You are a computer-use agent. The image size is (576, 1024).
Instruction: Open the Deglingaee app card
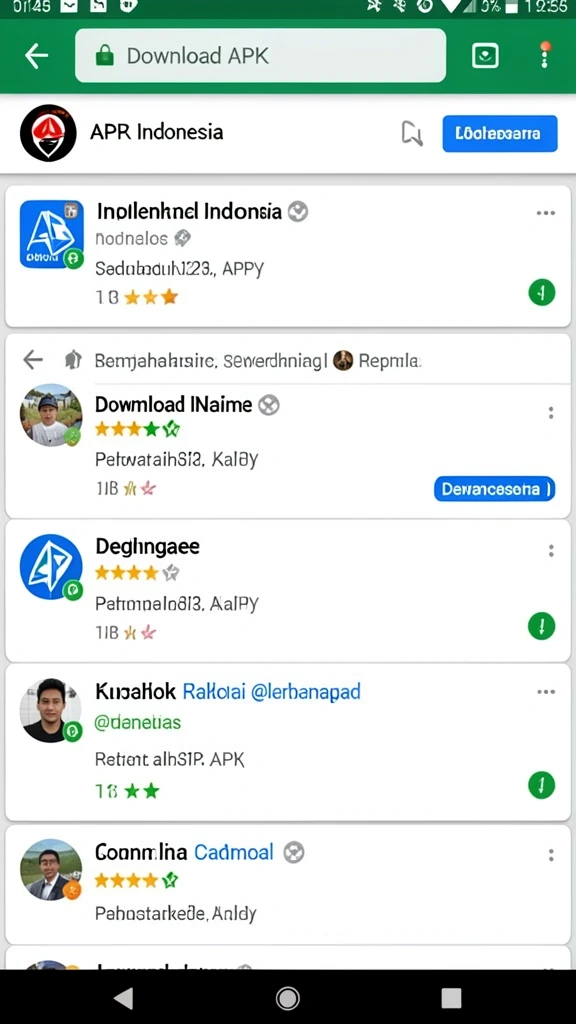(287, 590)
